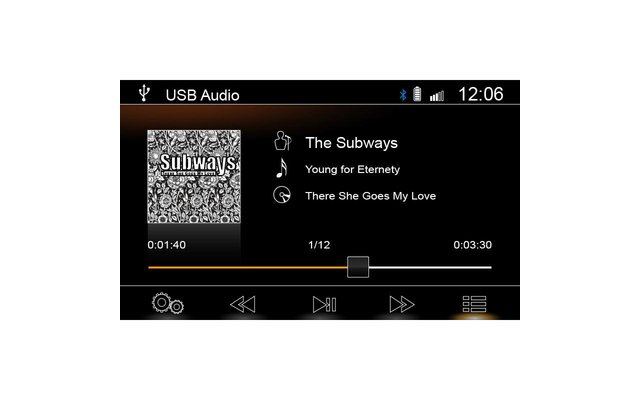
Task: Tap the playback progress slider
Action: coord(358,267)
